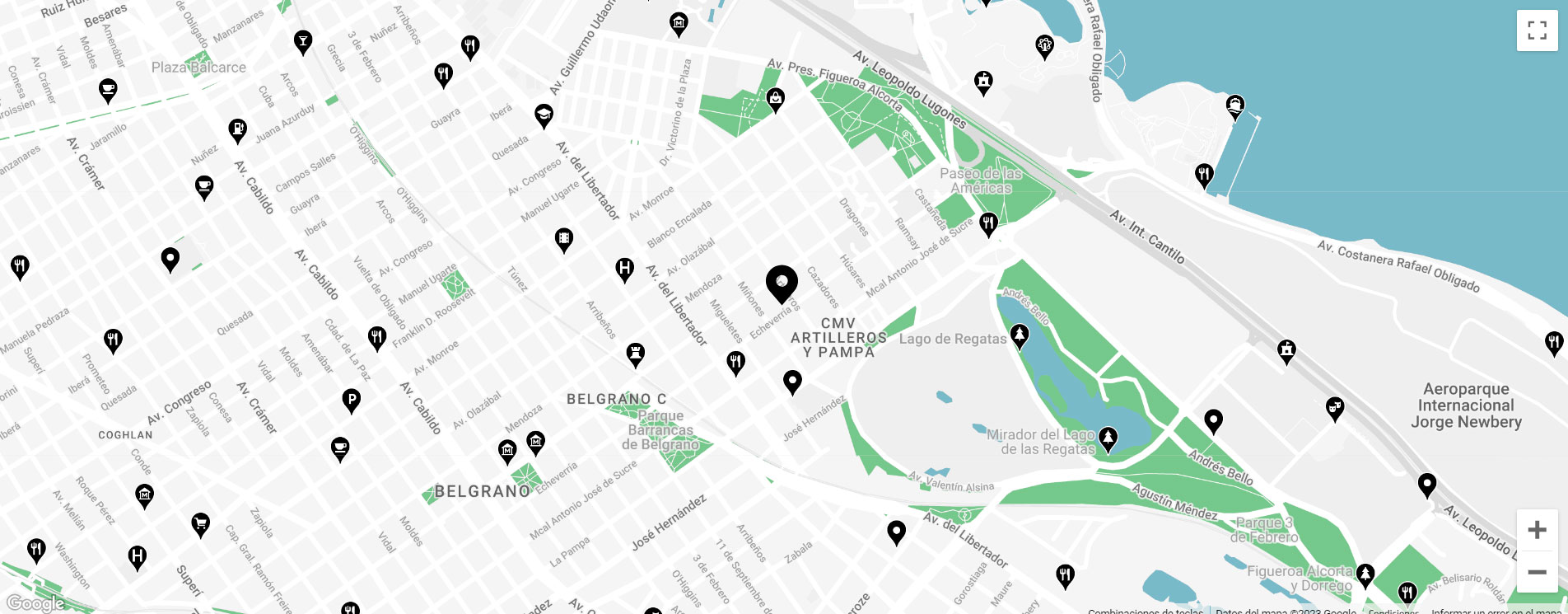Open the gas station marker by Juana Azurduy
The height and width of the screenshot is (614, 1568).
(x=237, y=129)
